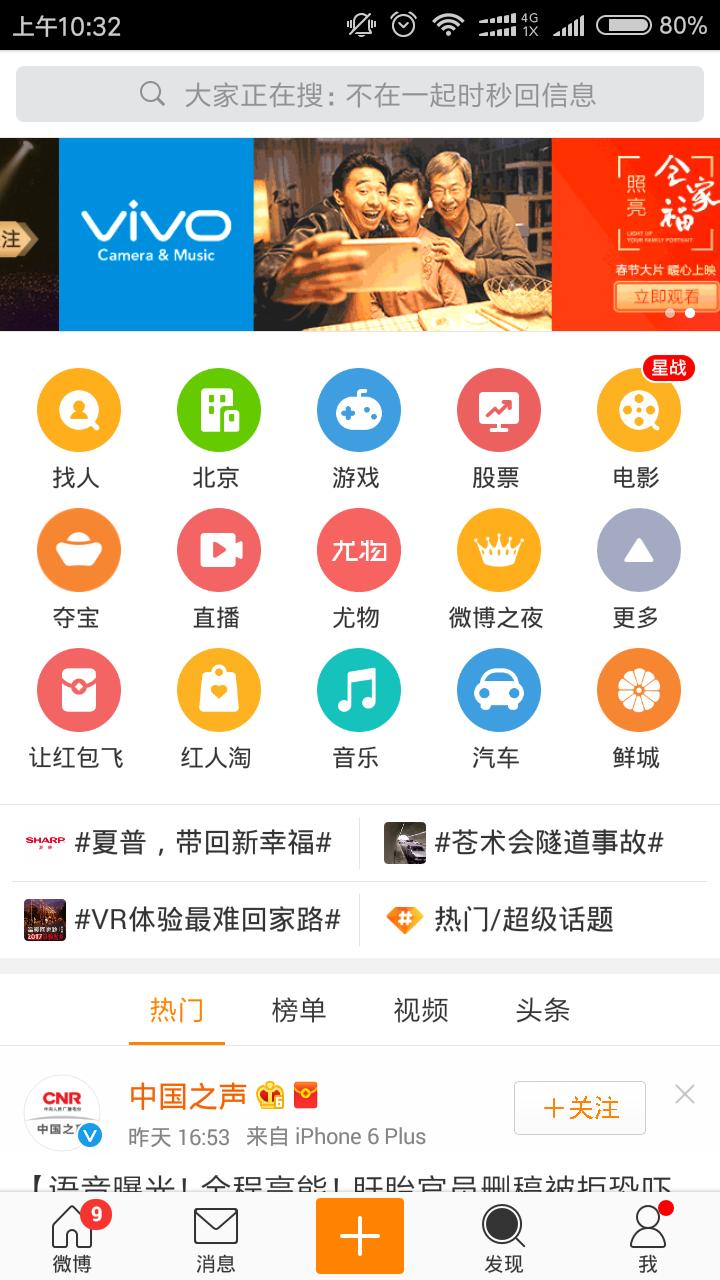Switch to the 榜单 (Rankings) tab

click(x=300, y=1011)
